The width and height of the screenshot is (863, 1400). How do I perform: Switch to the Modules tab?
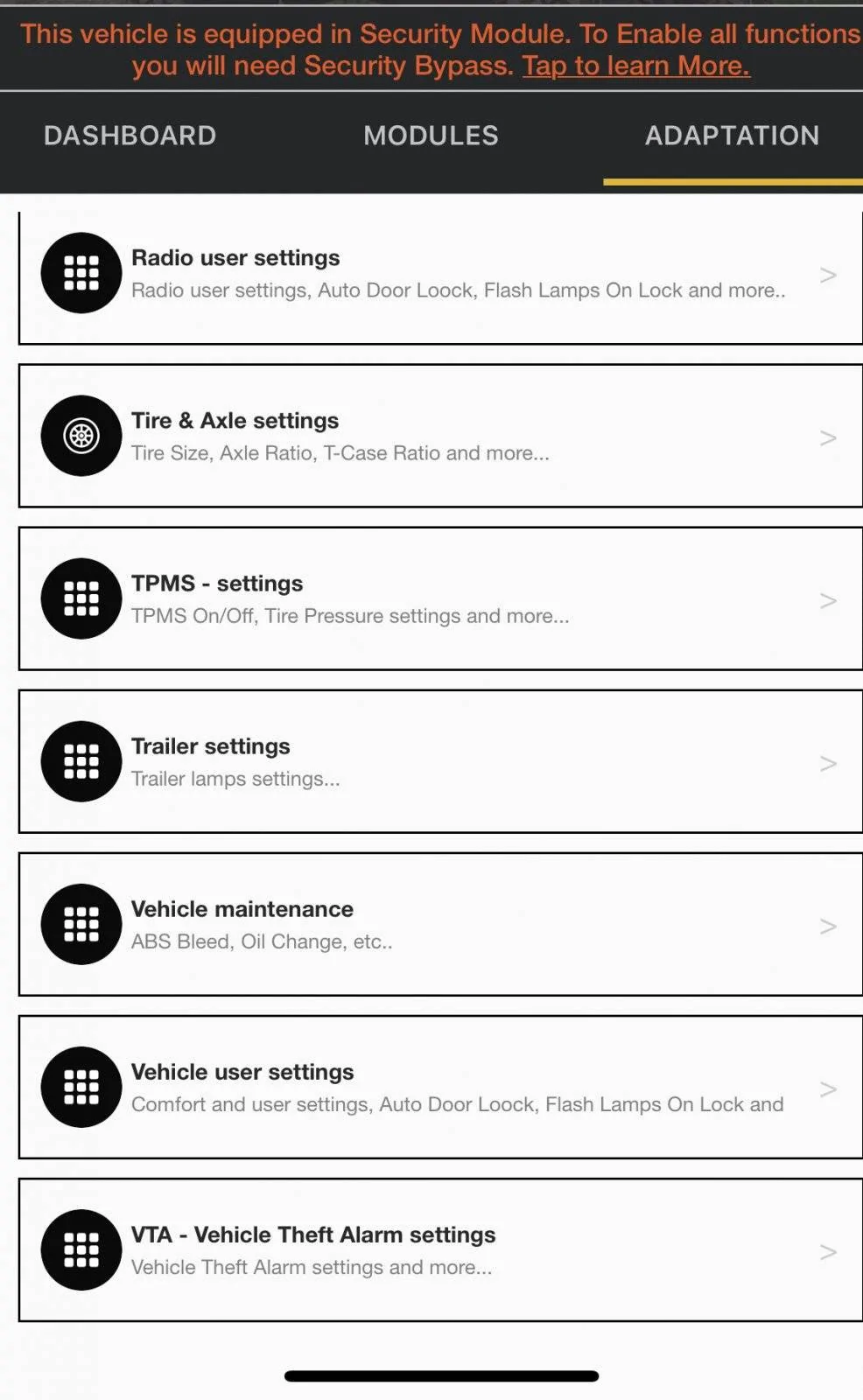[x=431, y=136]
